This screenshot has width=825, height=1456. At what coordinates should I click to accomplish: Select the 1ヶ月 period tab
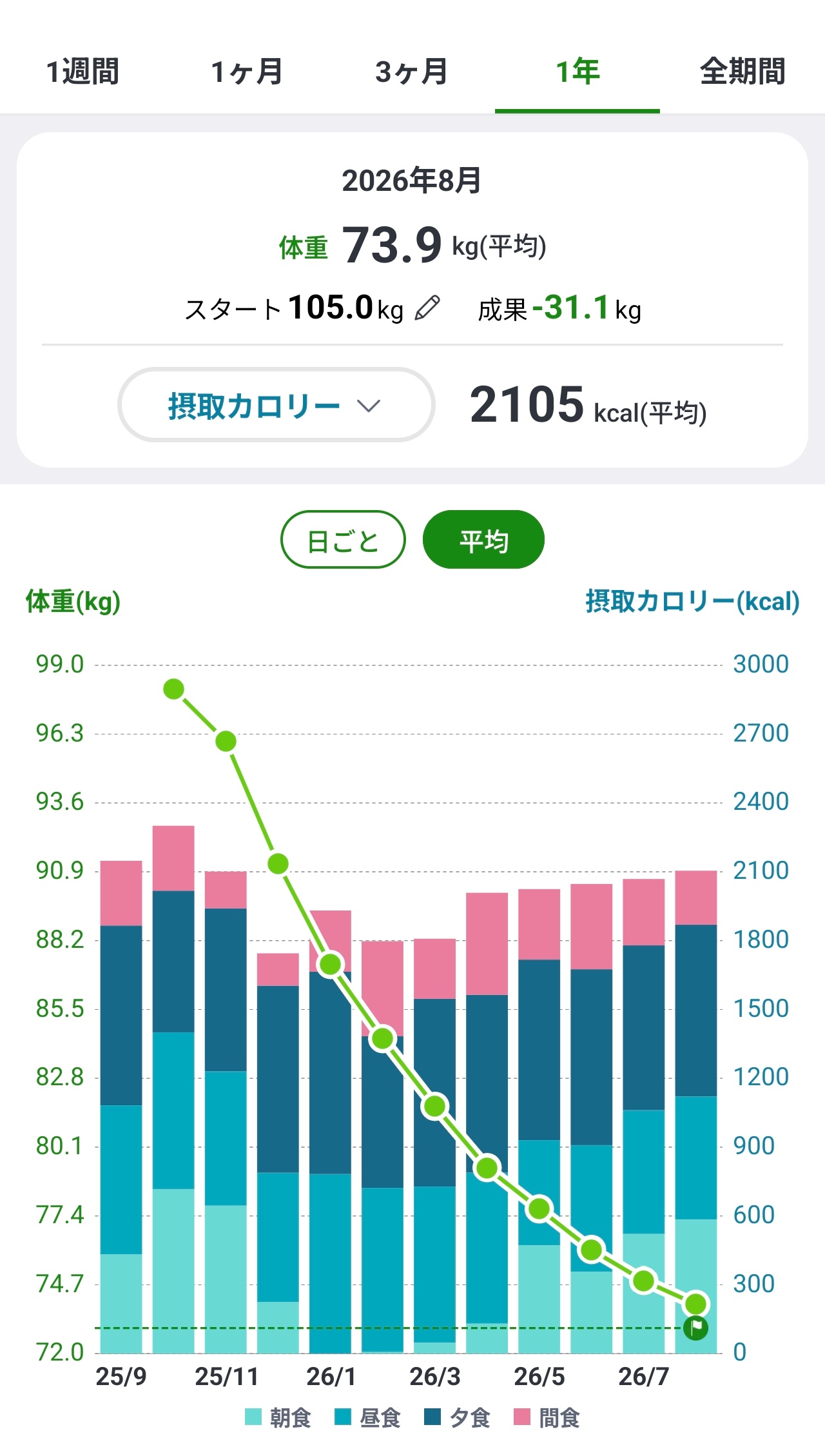click(x=247, y=71)
